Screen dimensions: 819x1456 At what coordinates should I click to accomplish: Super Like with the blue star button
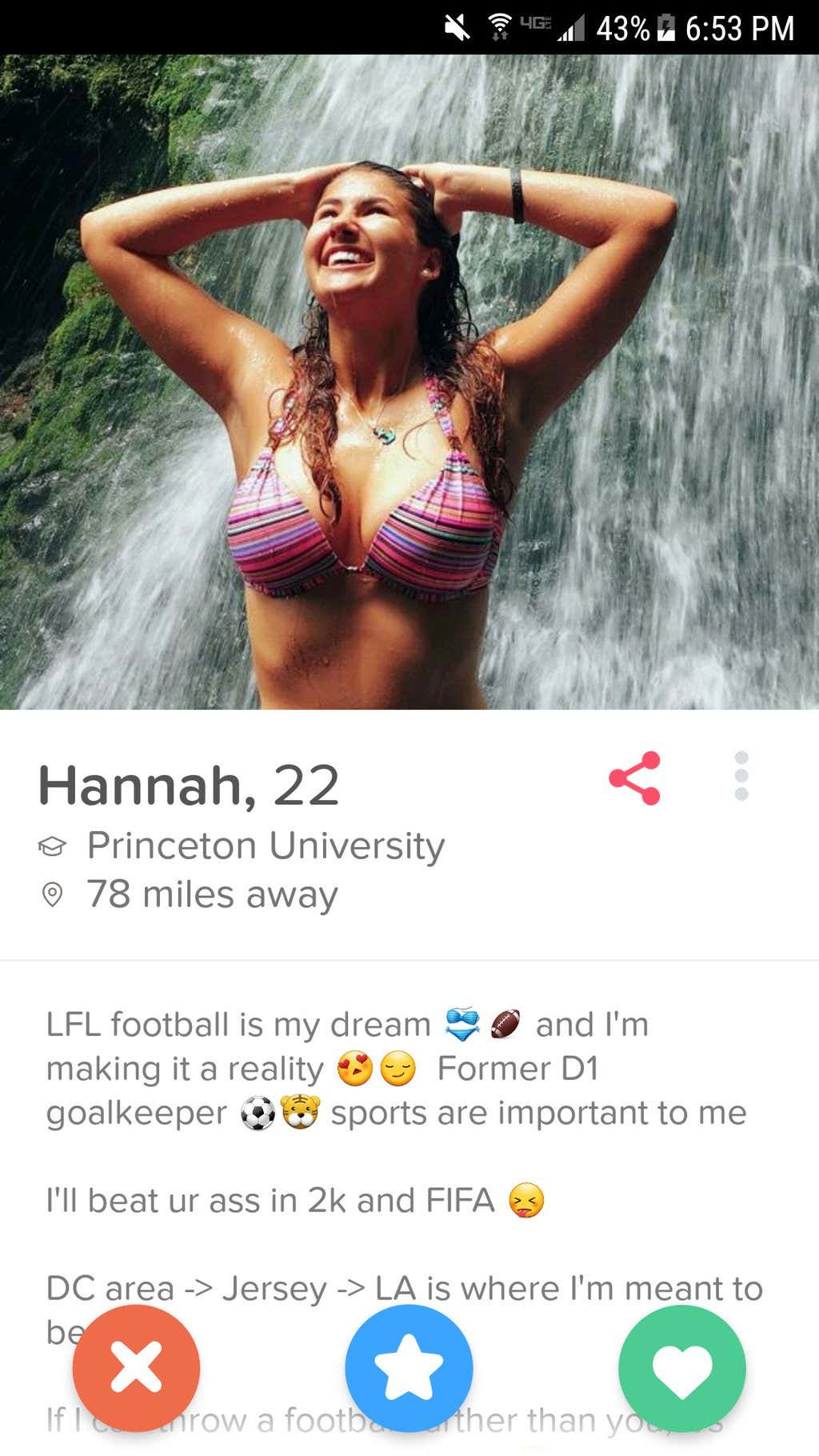point(409,1367)
